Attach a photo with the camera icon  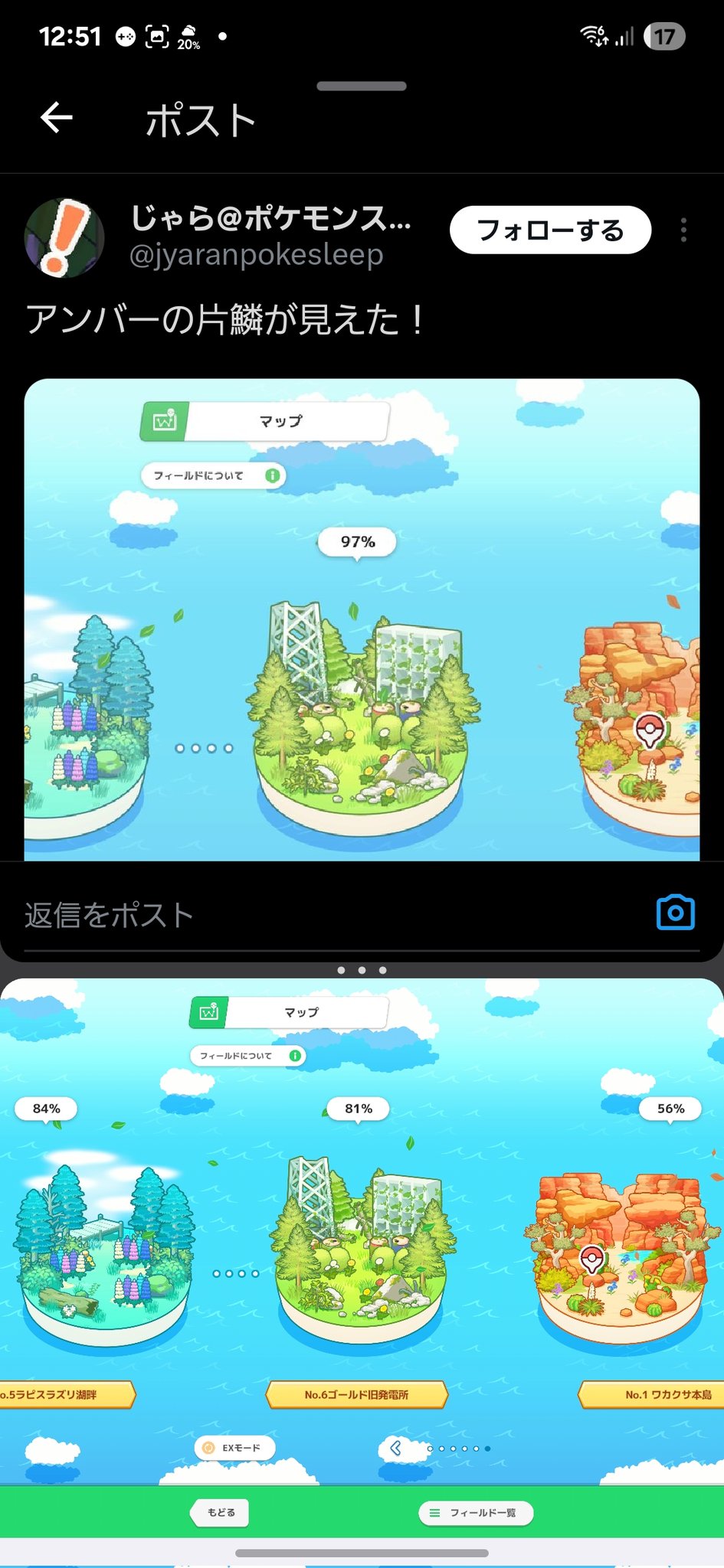[675, 913]
